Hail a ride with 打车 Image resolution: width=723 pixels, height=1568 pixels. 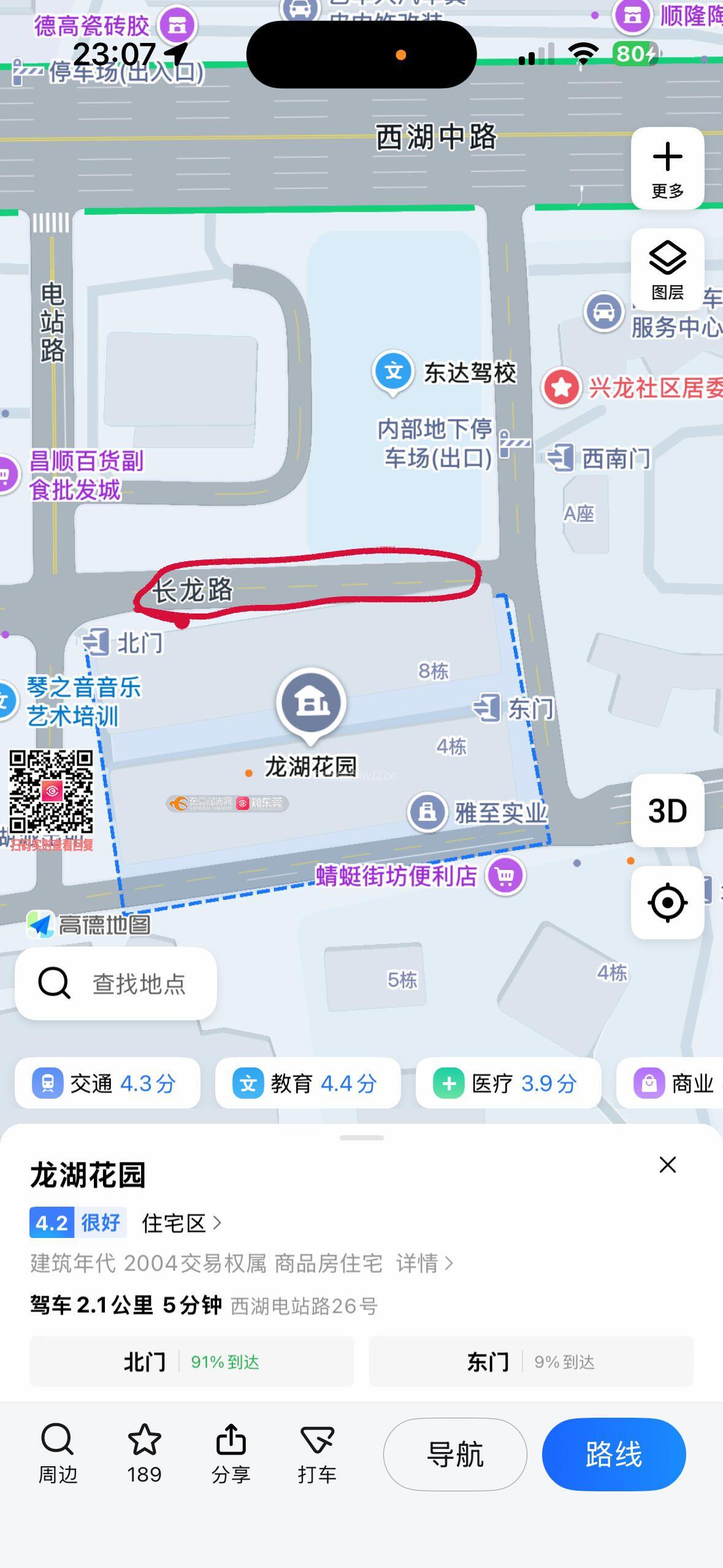(317, 1454)
